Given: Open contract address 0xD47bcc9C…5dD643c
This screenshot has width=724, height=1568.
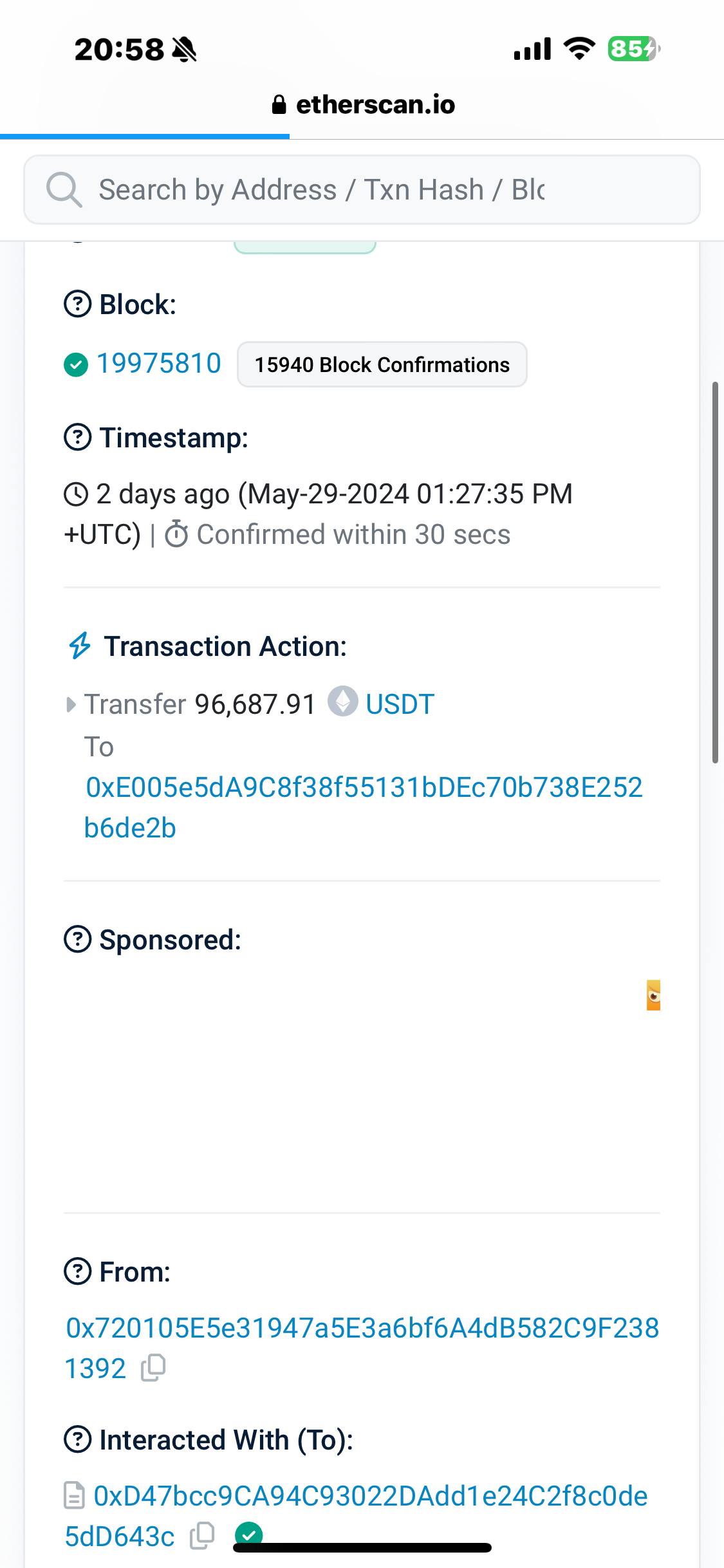Looking at the screenshot, I should point(356,1516).
